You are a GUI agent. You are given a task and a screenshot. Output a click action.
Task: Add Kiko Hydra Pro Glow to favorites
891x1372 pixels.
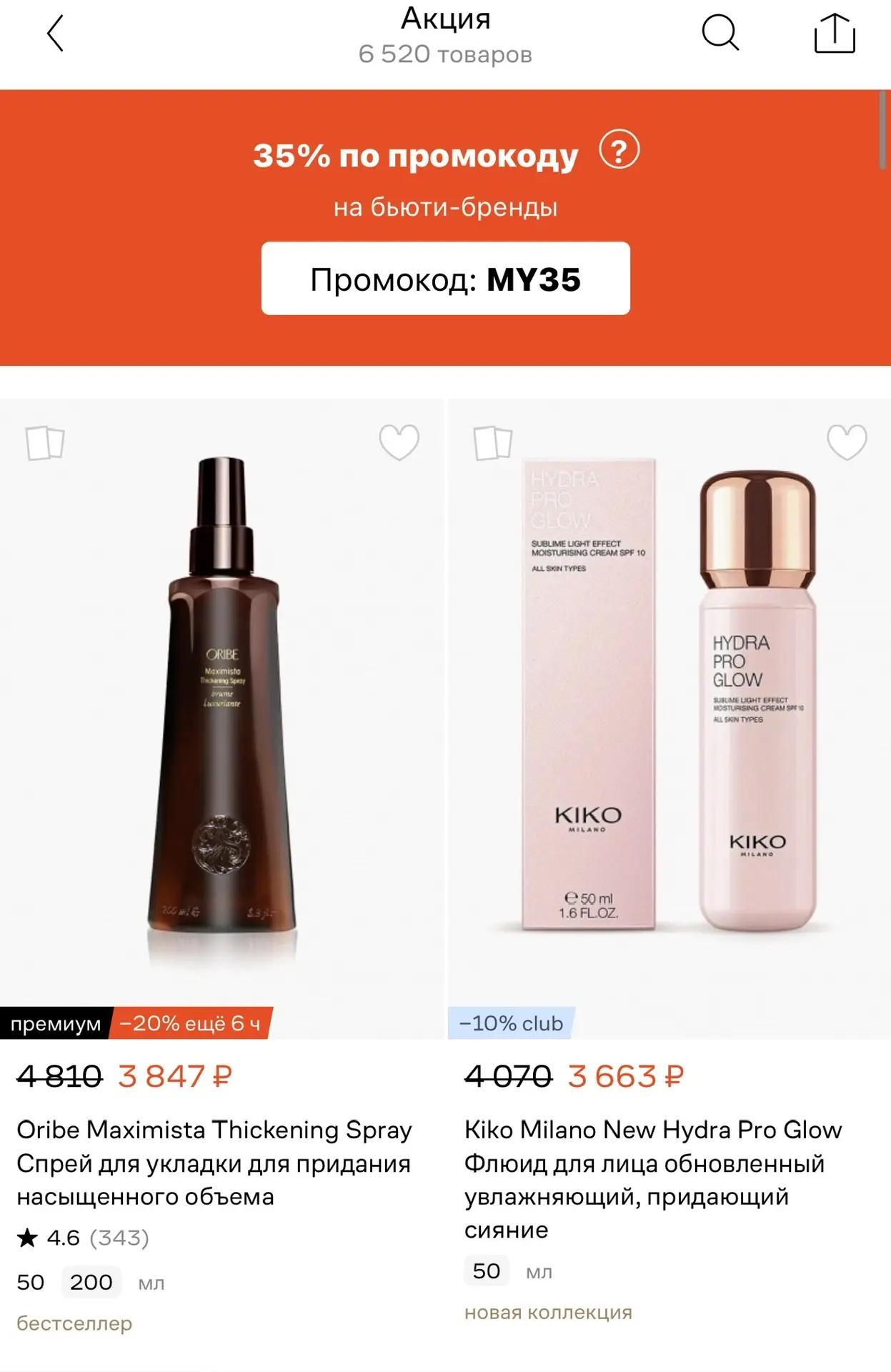(x=847, y=442)
